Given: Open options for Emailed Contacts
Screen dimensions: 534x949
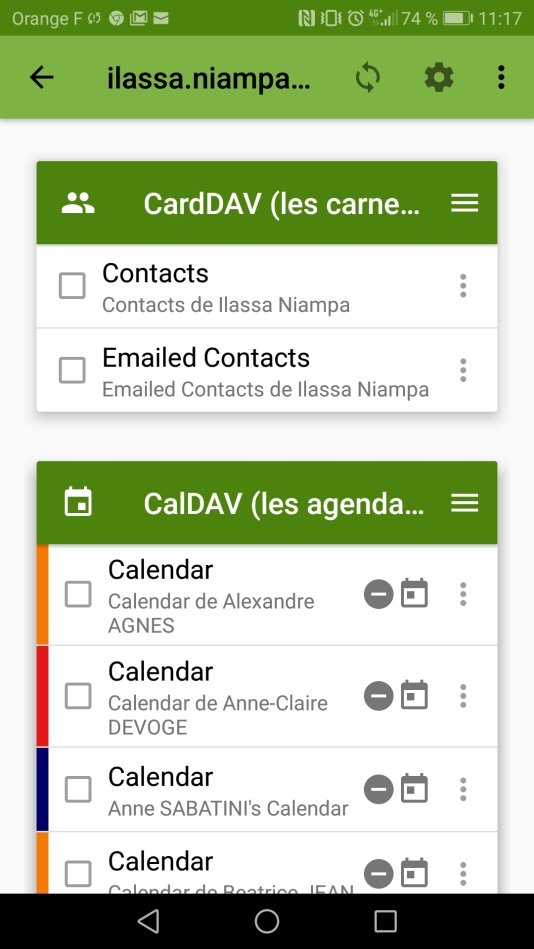Looking at the screenshot, I should (x=463, y=370).
